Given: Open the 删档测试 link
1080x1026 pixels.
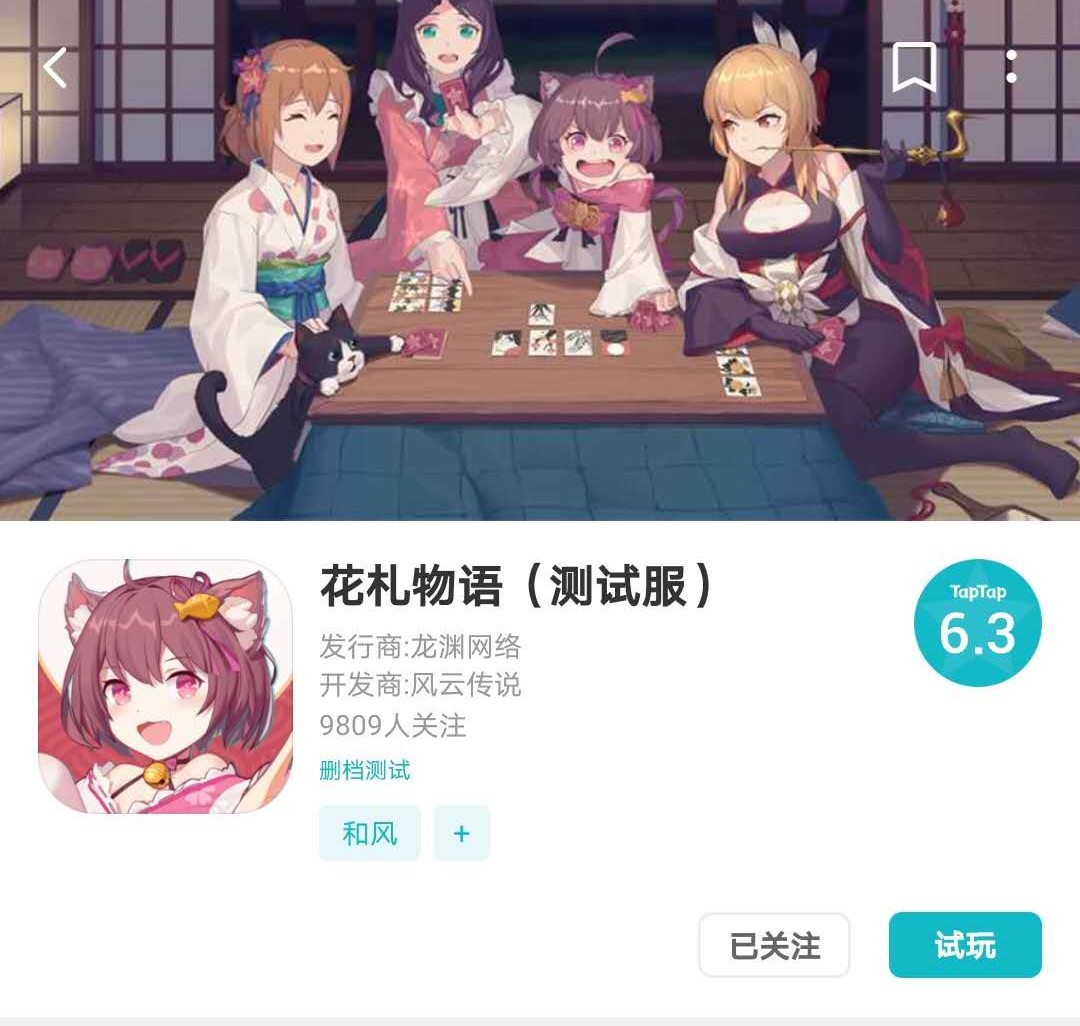Looking at the screenshot, I should click(365, 770).
